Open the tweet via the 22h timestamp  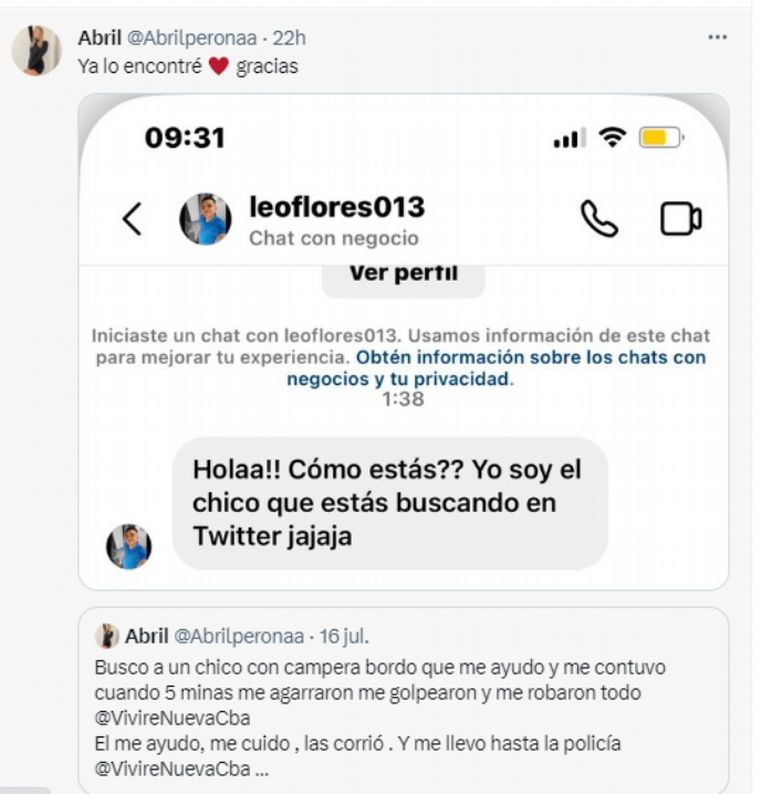[291, 38]
